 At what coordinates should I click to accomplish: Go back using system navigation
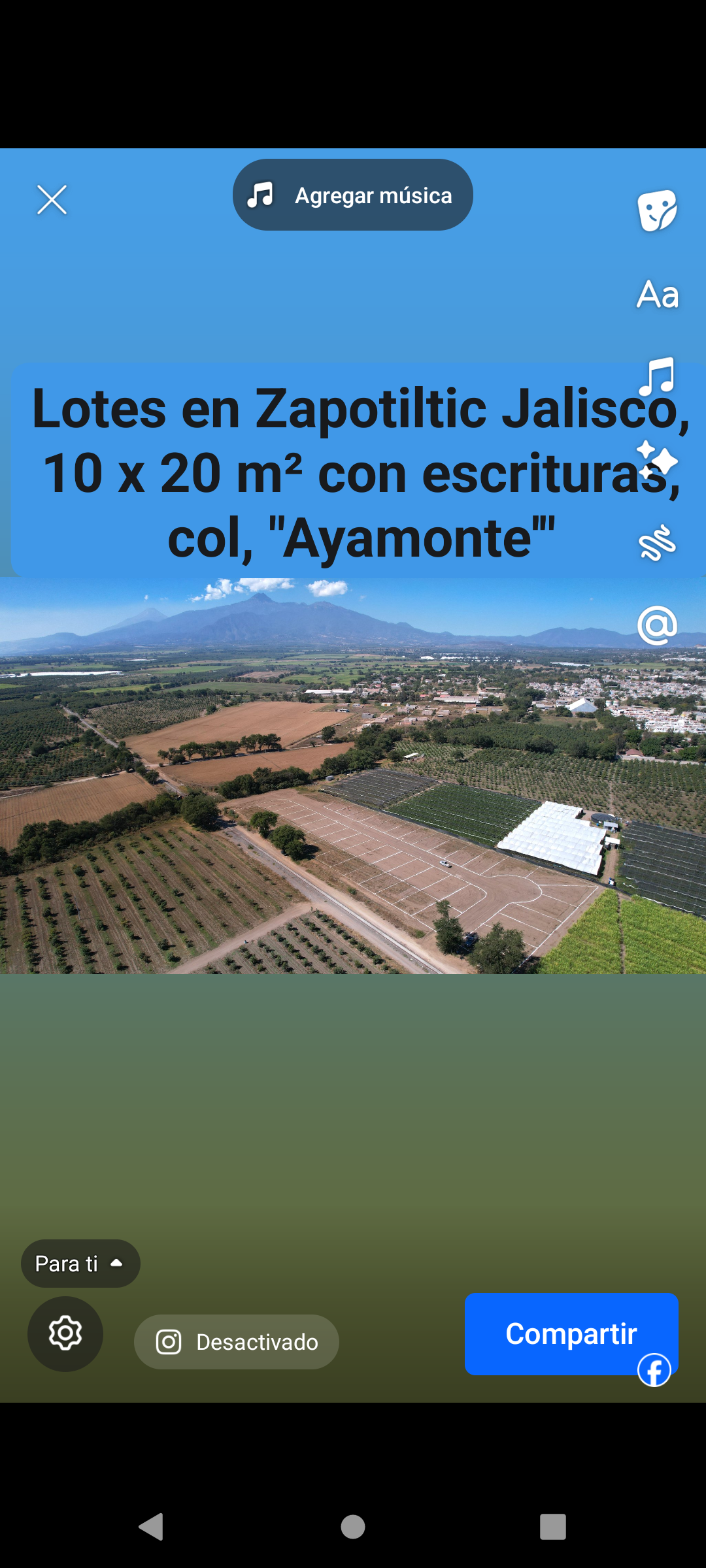[x=152, y=1527]
